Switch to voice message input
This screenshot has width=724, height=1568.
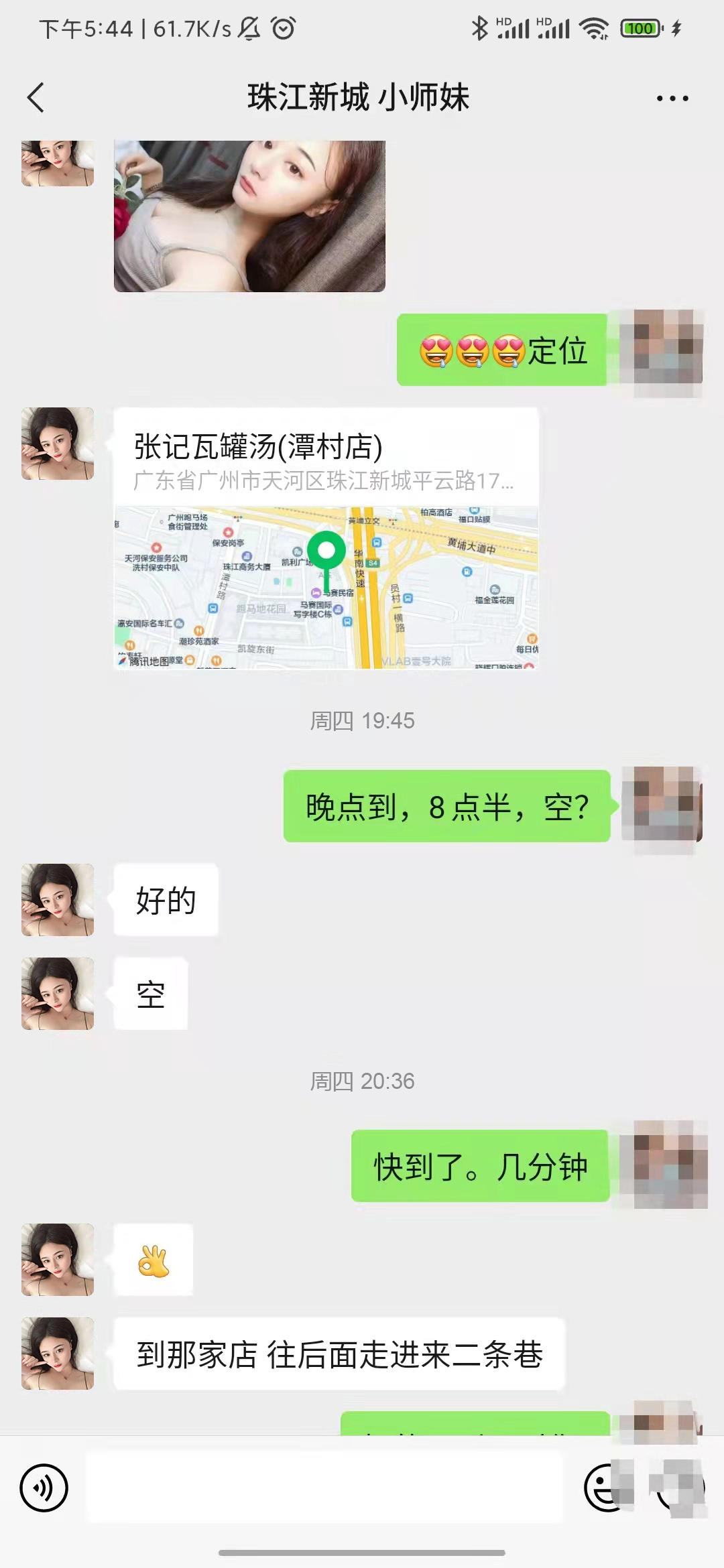[44, 1488]
